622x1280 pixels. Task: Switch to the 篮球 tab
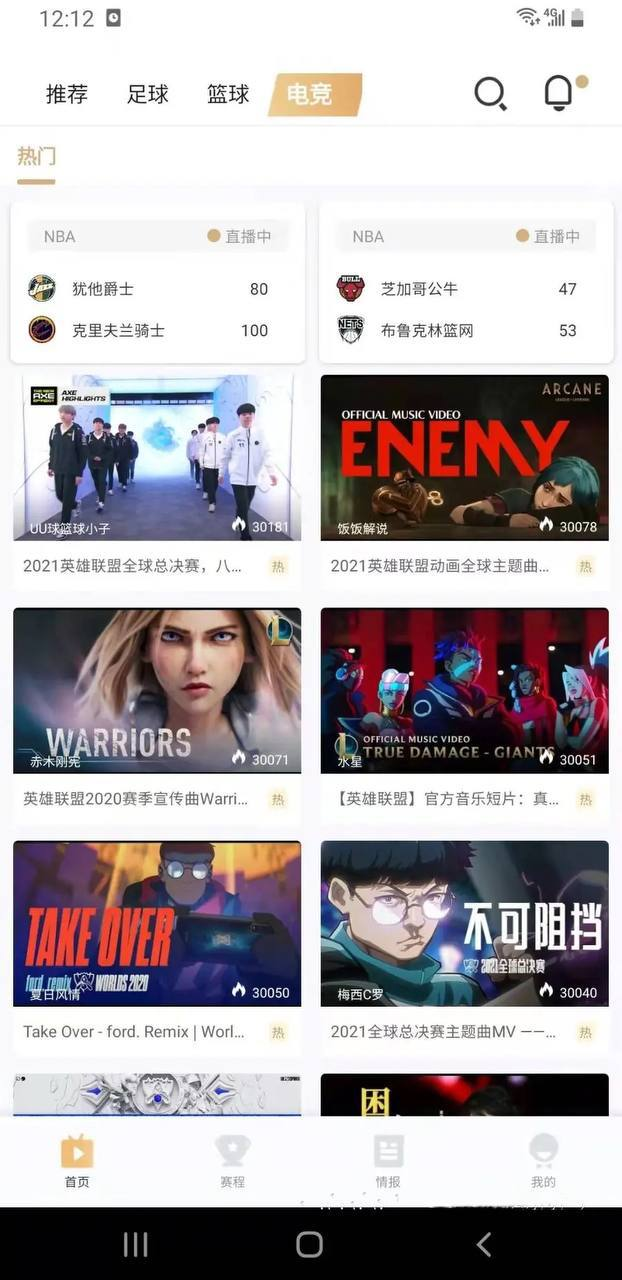coord(228,94)
